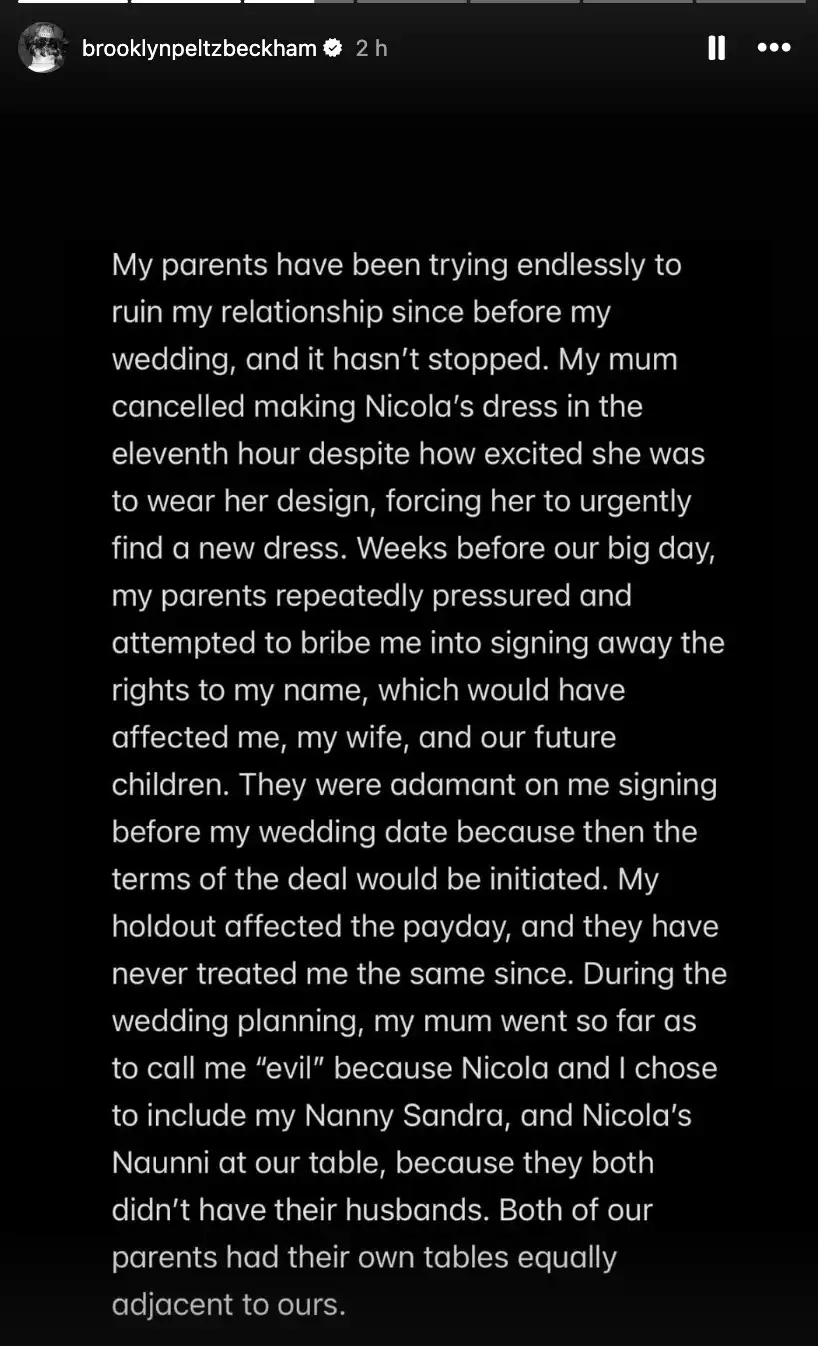Open brooklynpeltzbeckham's profile picture

(43, 48)
